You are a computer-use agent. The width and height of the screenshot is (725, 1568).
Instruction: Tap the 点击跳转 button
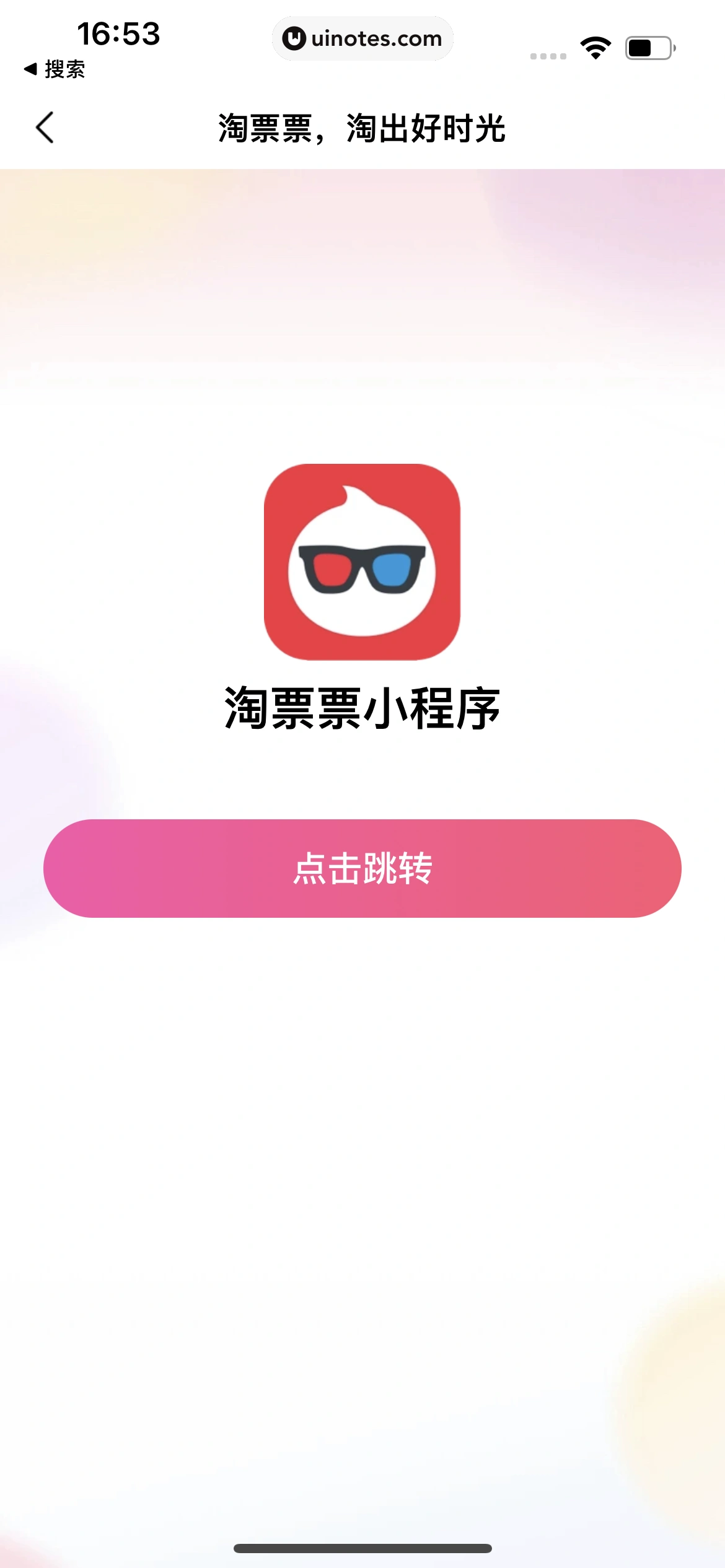click(362, 868)
